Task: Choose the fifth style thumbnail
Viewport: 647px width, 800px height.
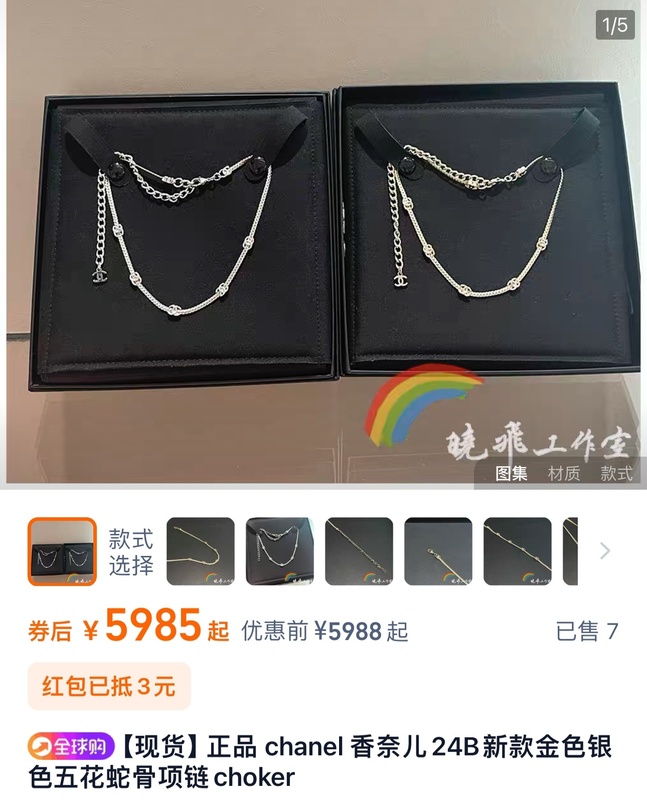Action: point(438,551)
